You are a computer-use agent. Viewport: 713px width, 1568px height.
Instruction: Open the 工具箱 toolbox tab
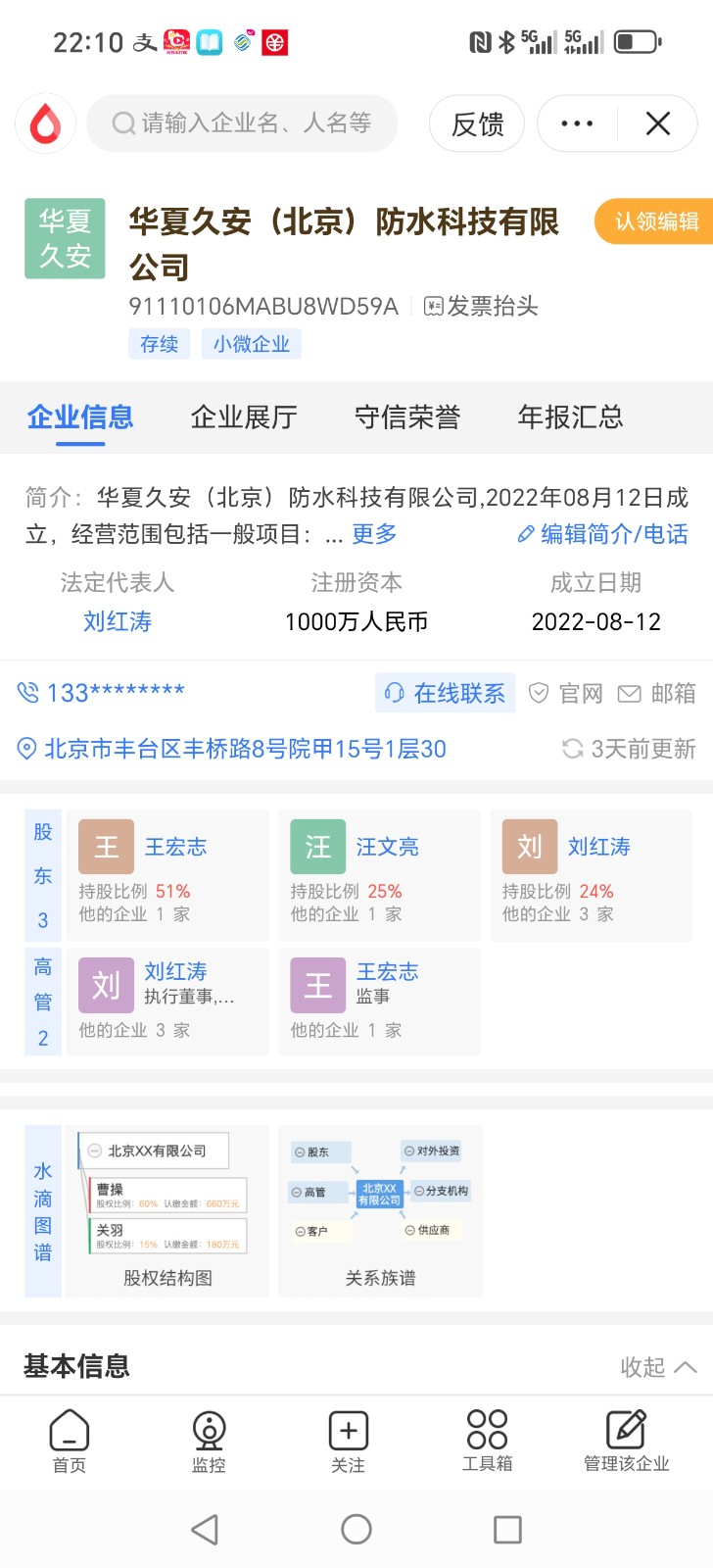[487, 1442]
